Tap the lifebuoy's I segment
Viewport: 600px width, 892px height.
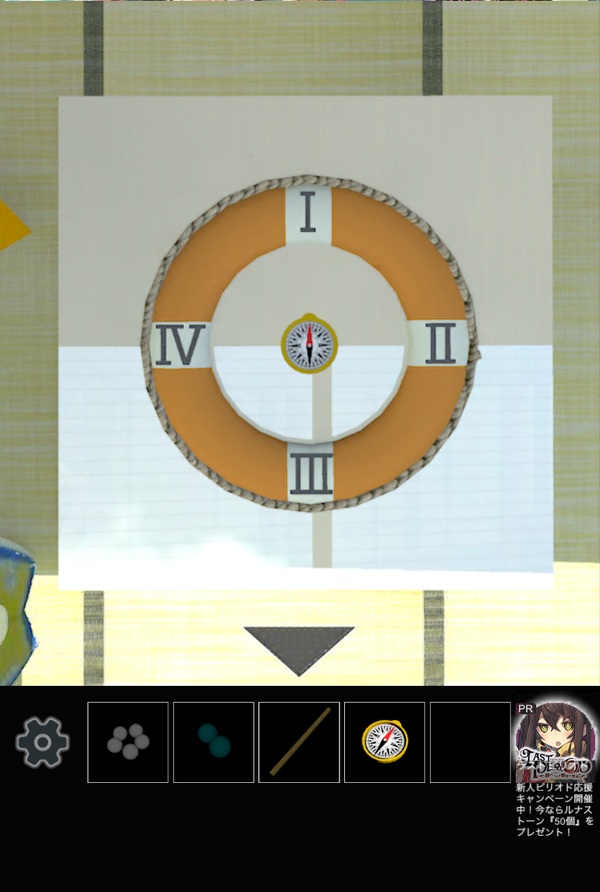pos(309,213)
